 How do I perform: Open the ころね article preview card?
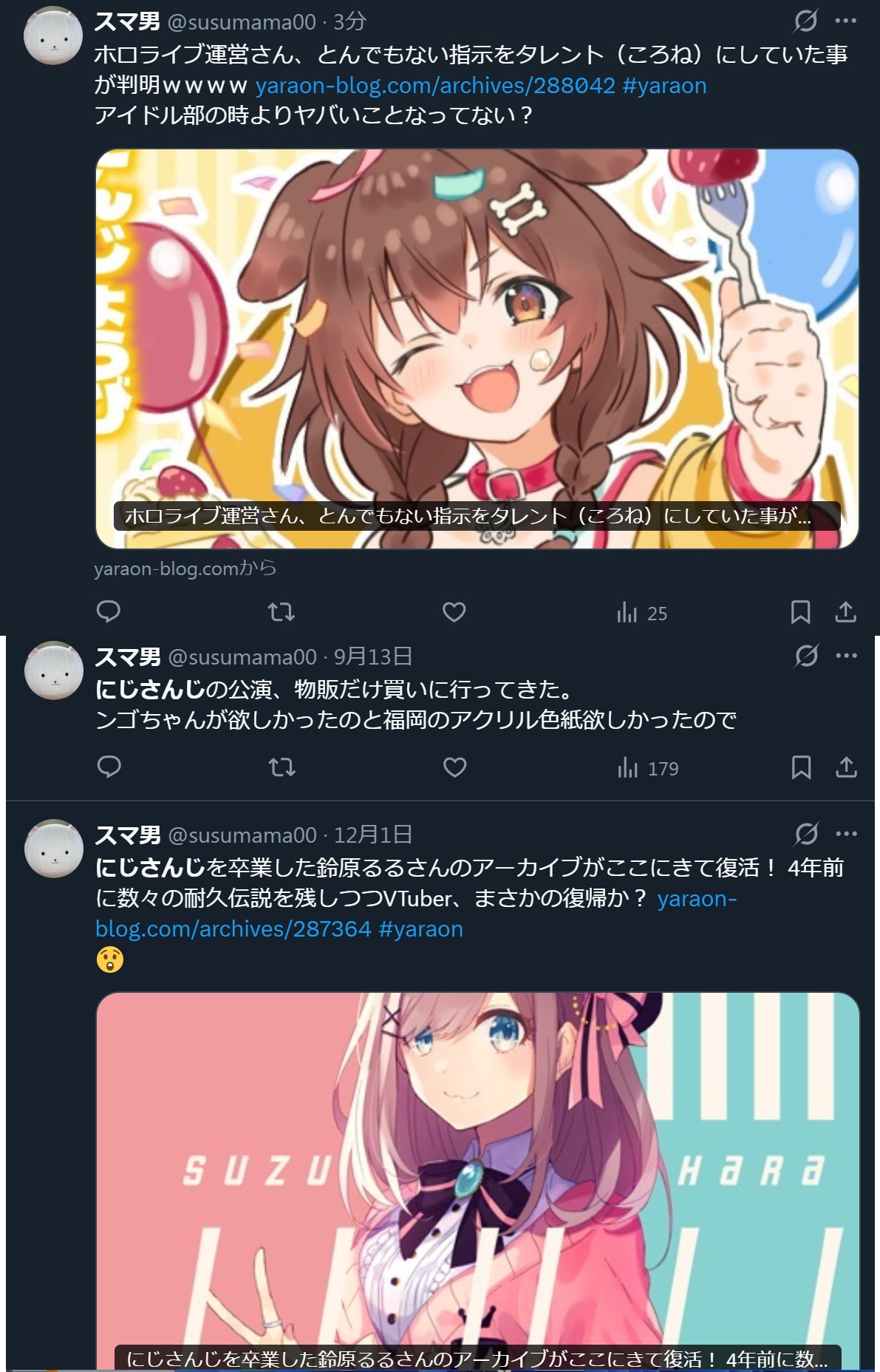pos(477,347)
